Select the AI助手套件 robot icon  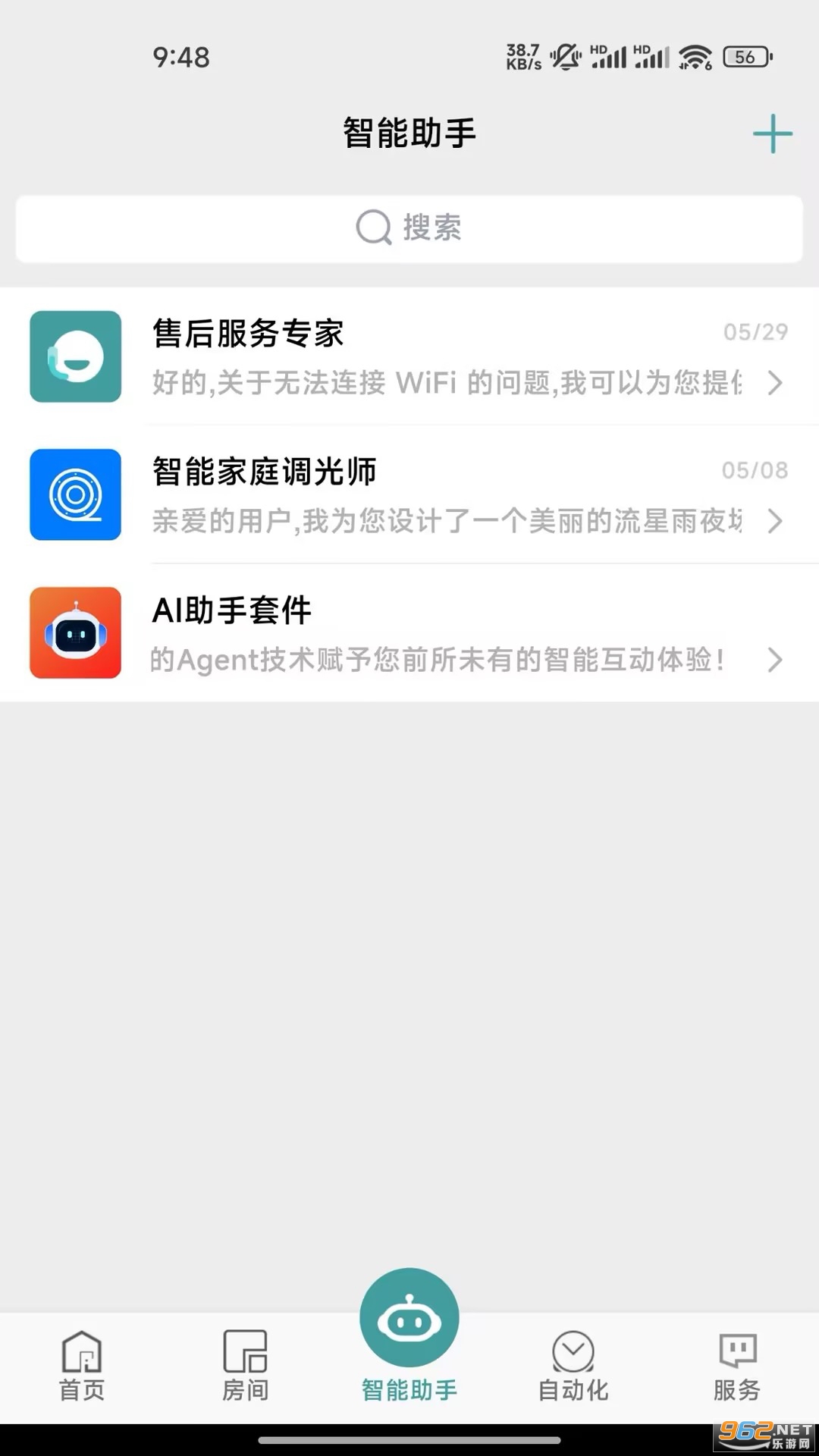(74, 632)
